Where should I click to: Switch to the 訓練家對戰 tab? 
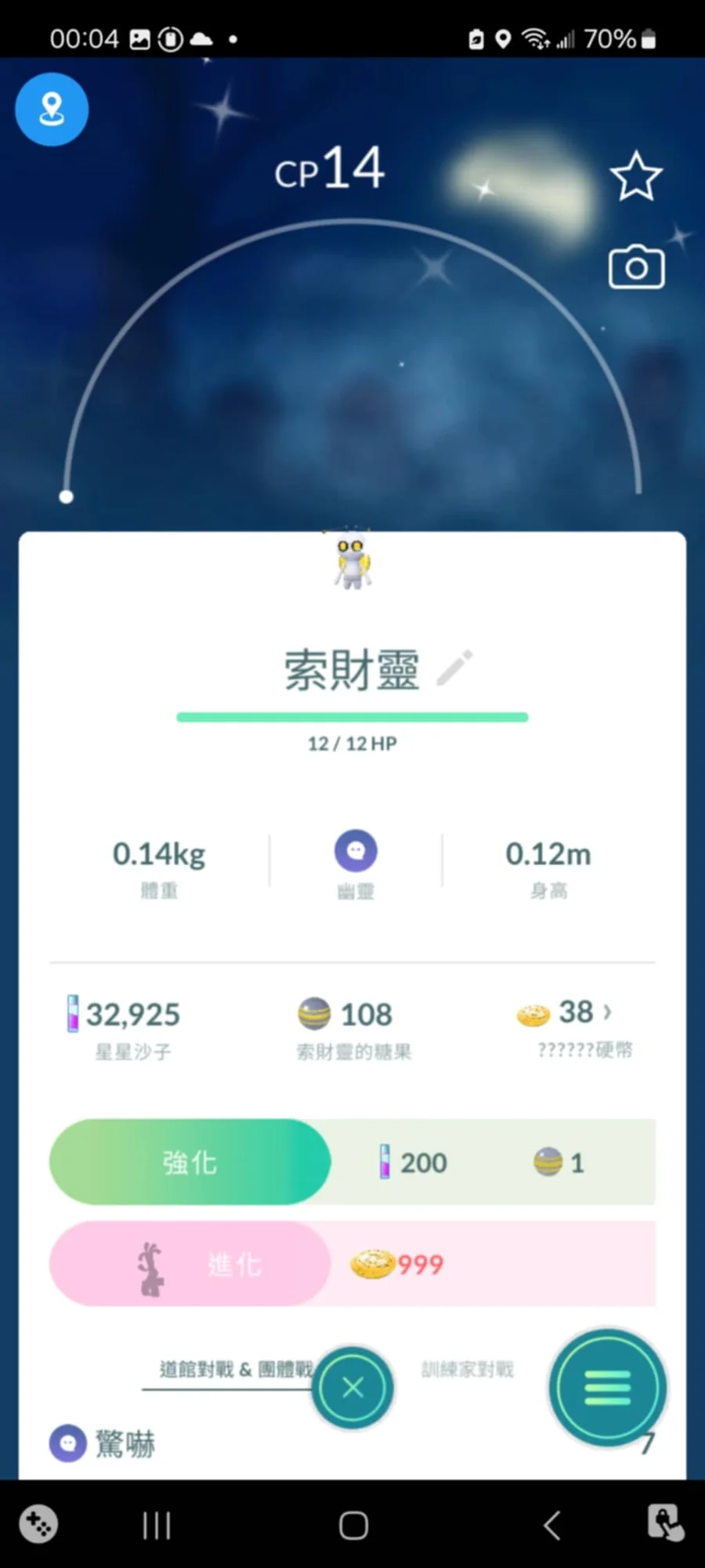click(x=467, y=1369)
